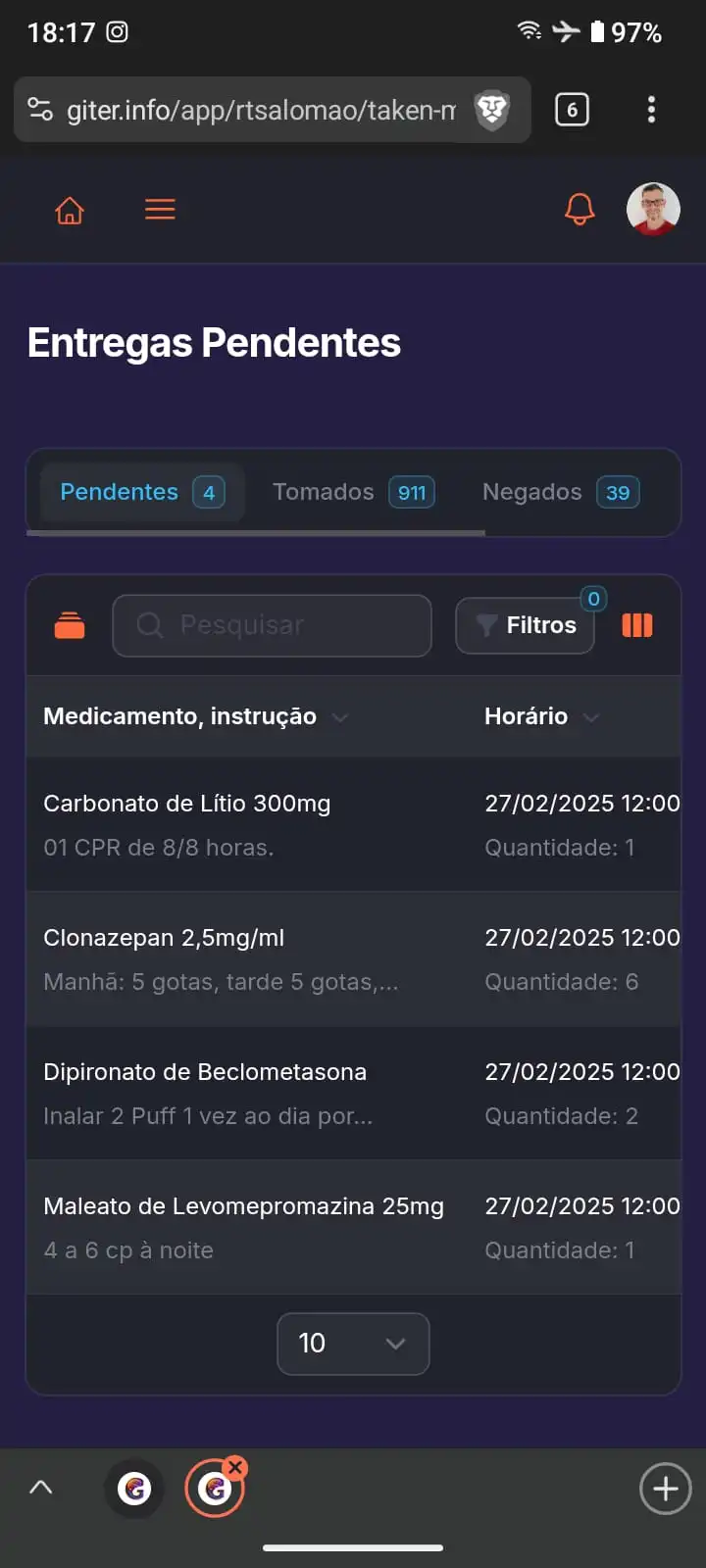Expand the page size dropdown showing 10
This screenshot has width=706, height=1568.
353,1344
